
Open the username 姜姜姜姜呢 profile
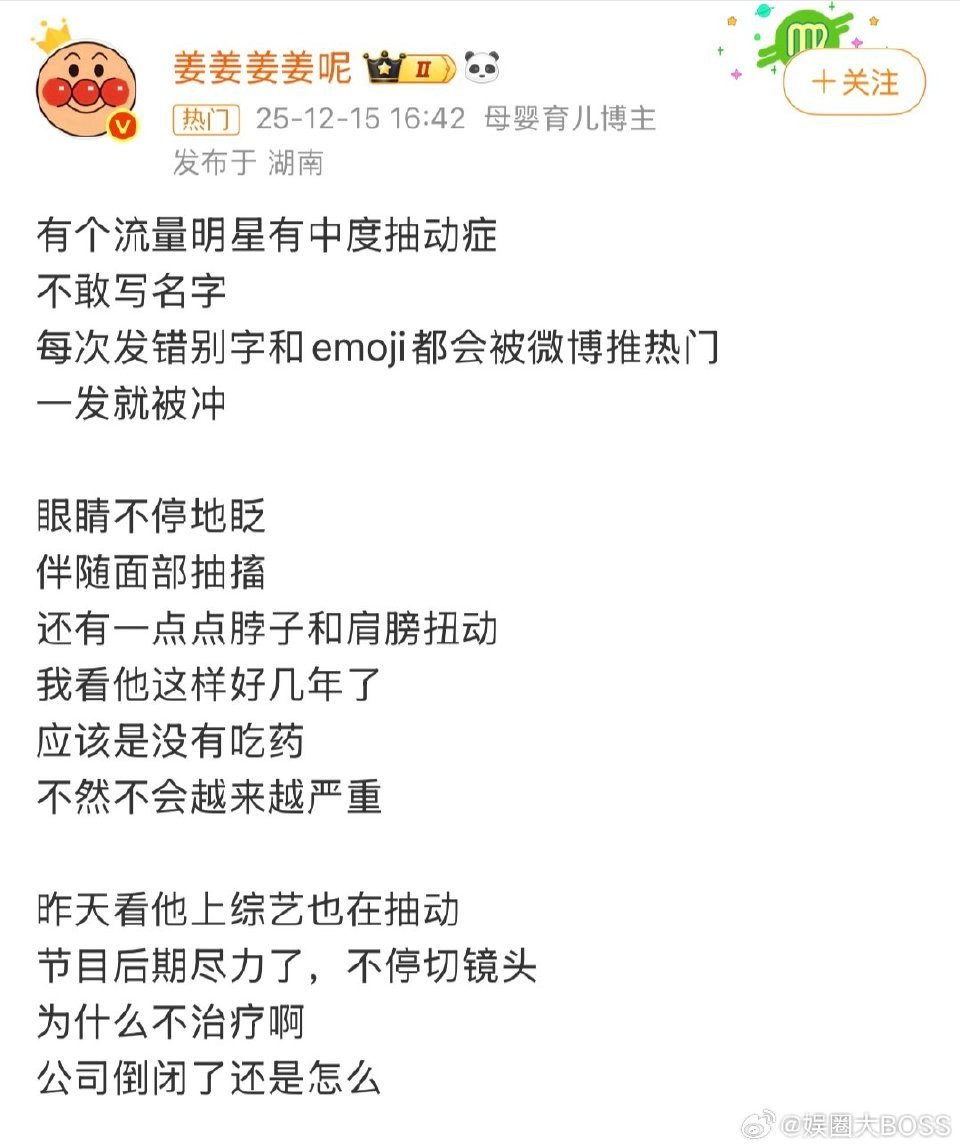262,69
